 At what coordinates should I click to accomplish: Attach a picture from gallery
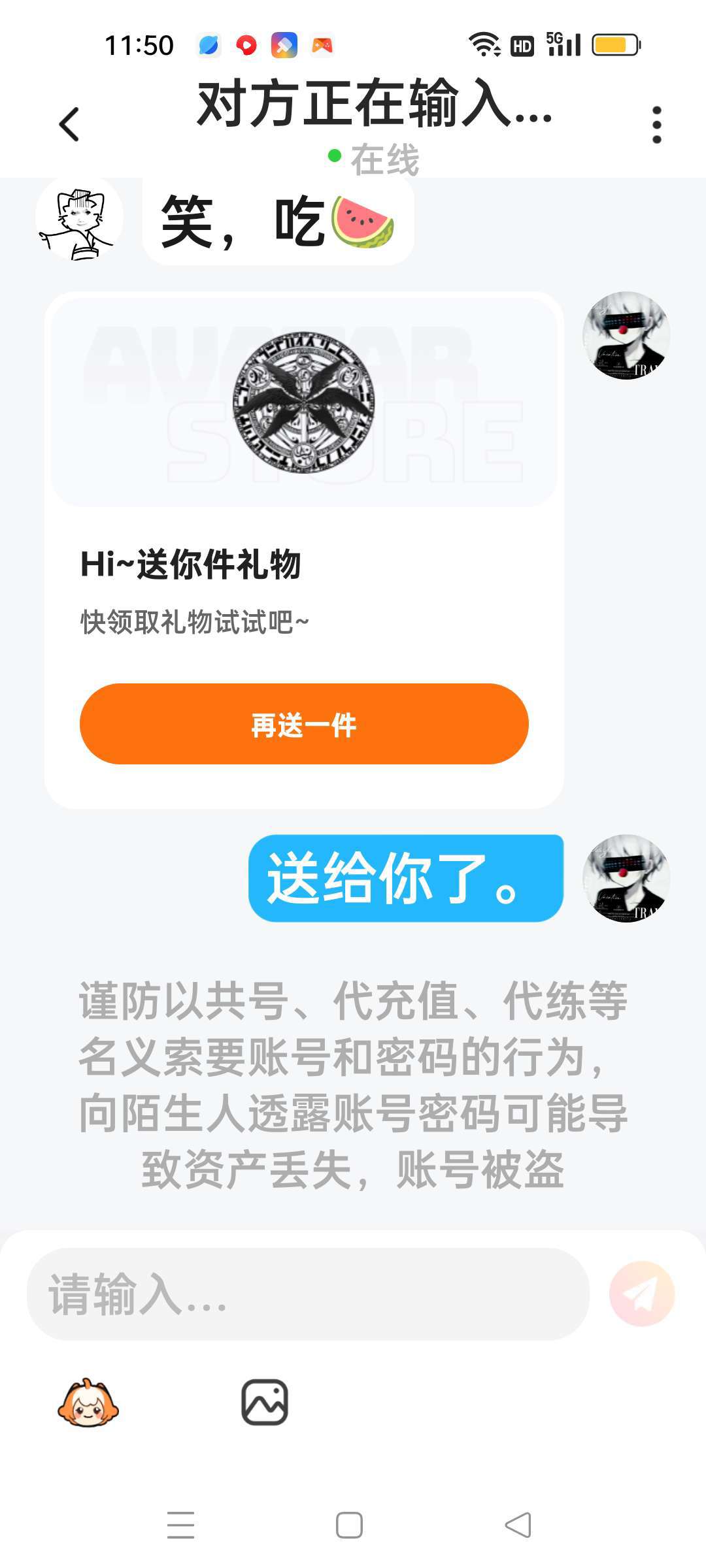[x=265, y=1403]
